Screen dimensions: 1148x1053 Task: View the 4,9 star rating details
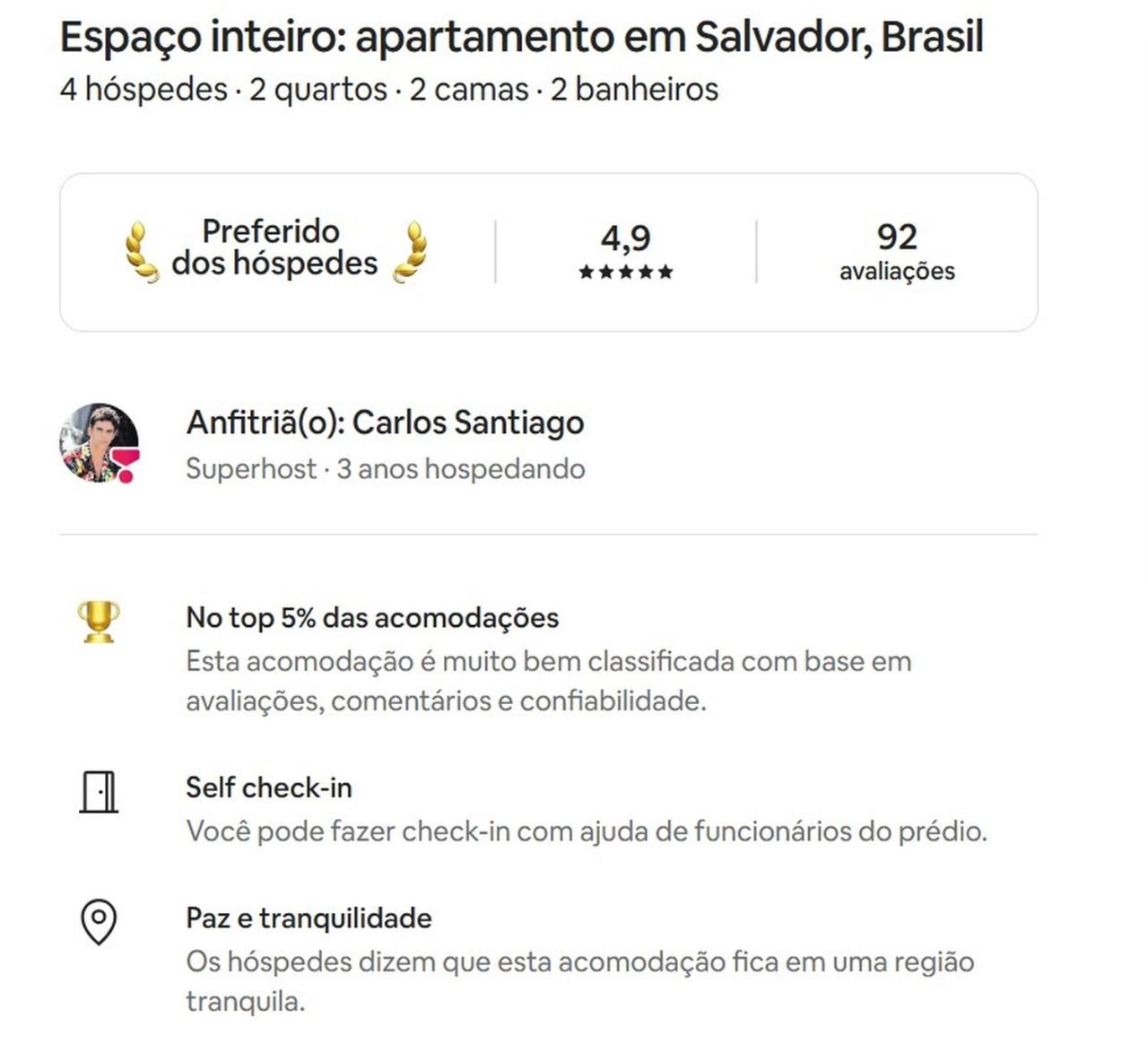(625, 252)
